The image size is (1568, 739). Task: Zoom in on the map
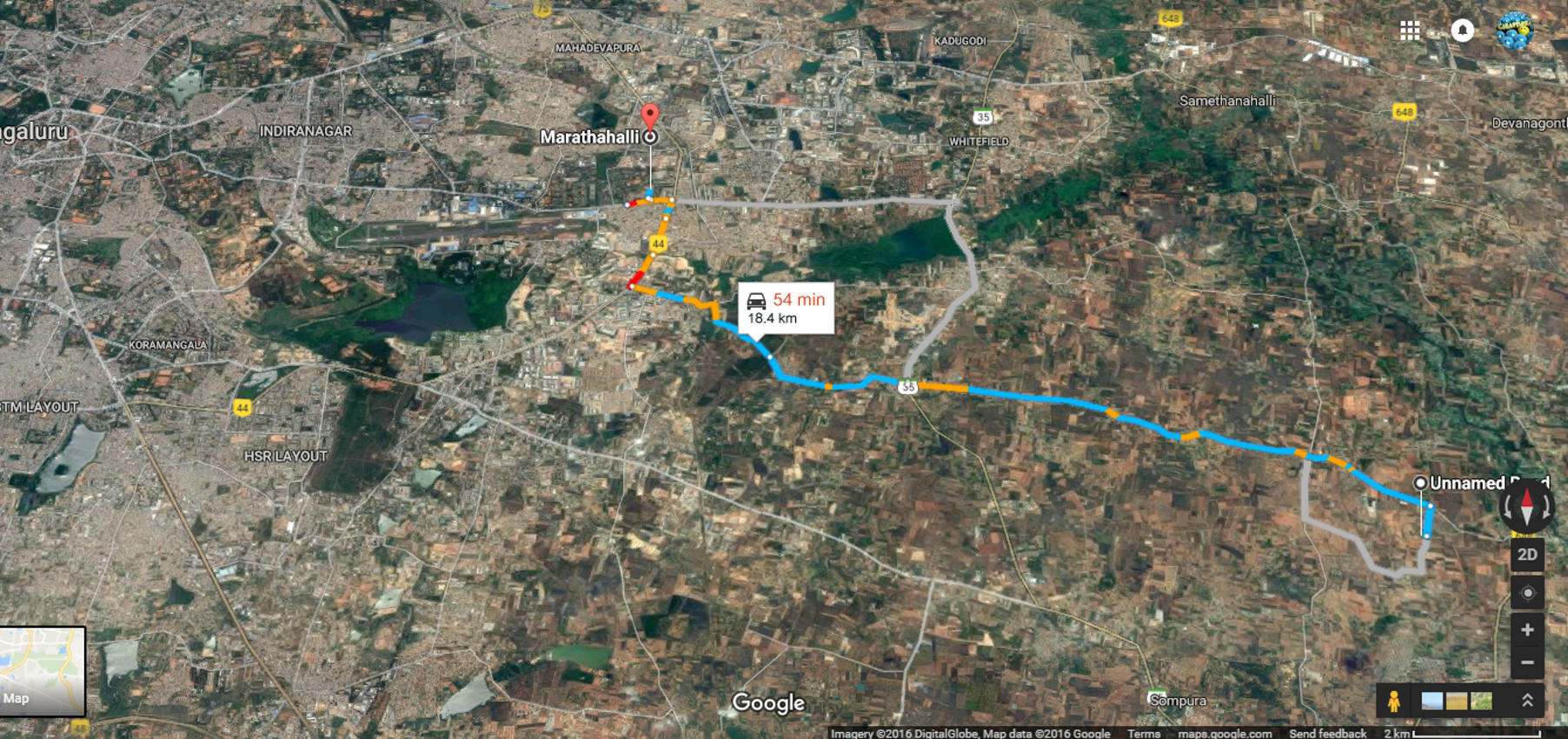tap(1527, 629)
